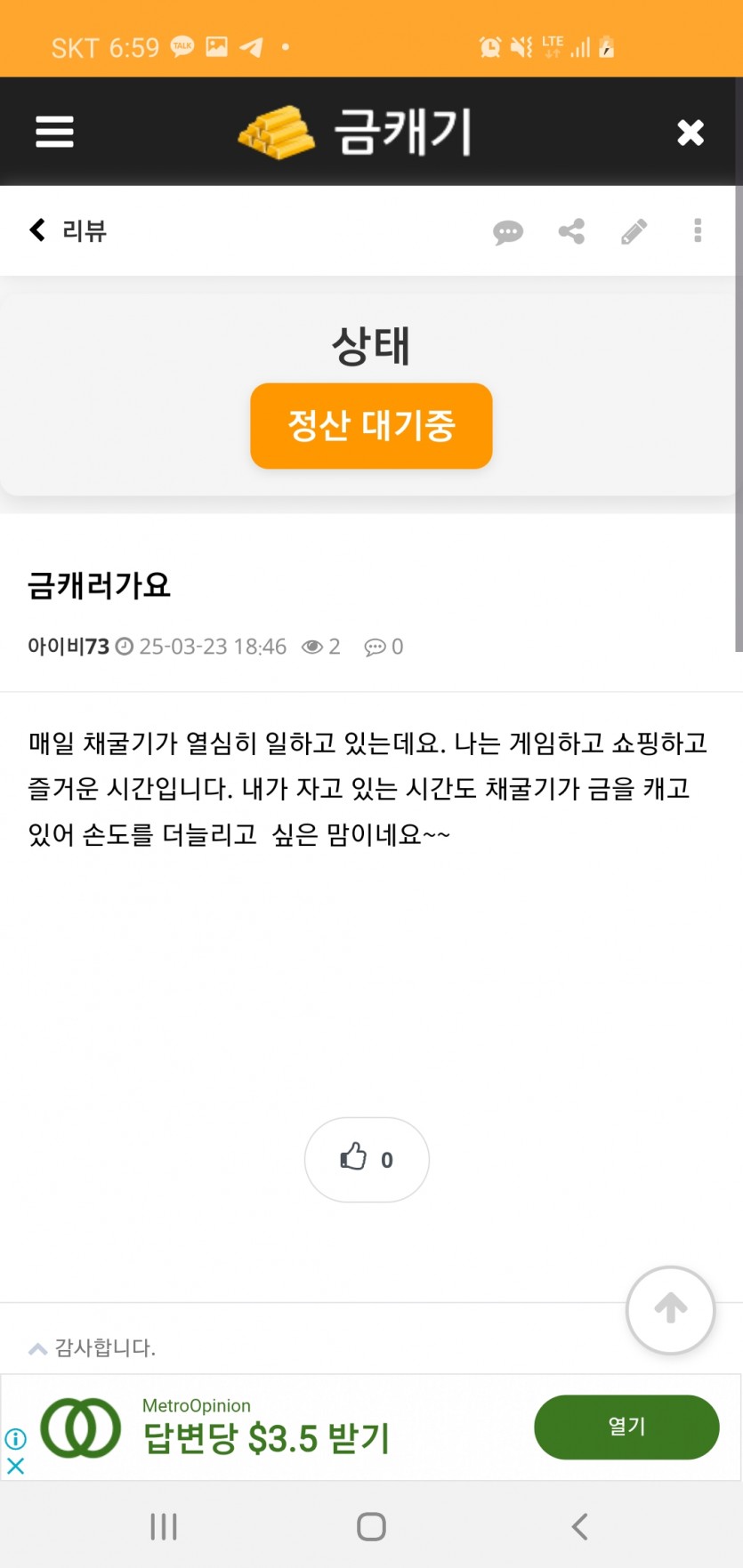Go to the system home screen

[371, 1526]
